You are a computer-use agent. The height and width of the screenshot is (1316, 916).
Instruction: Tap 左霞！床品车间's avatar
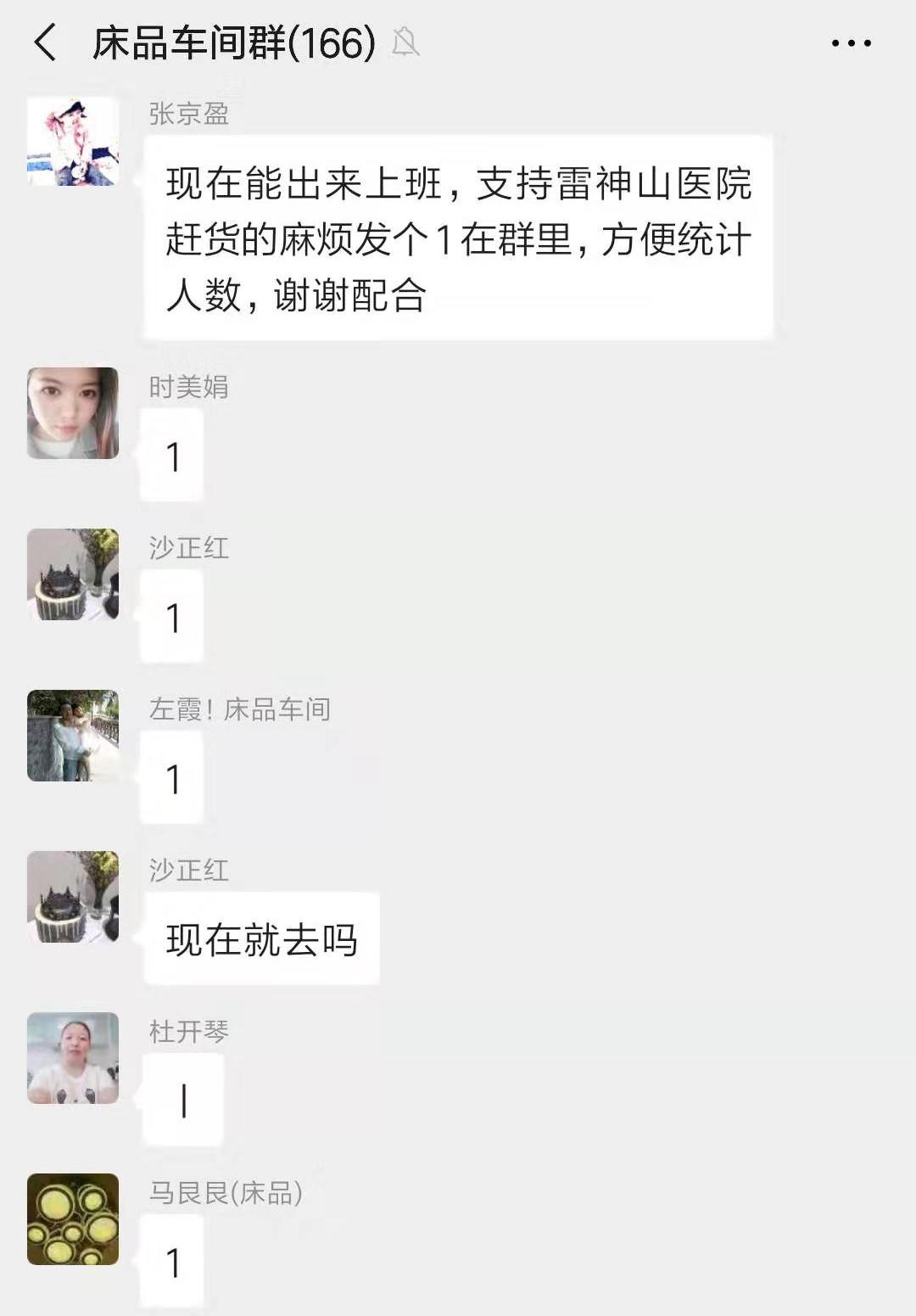coord(73,736)
